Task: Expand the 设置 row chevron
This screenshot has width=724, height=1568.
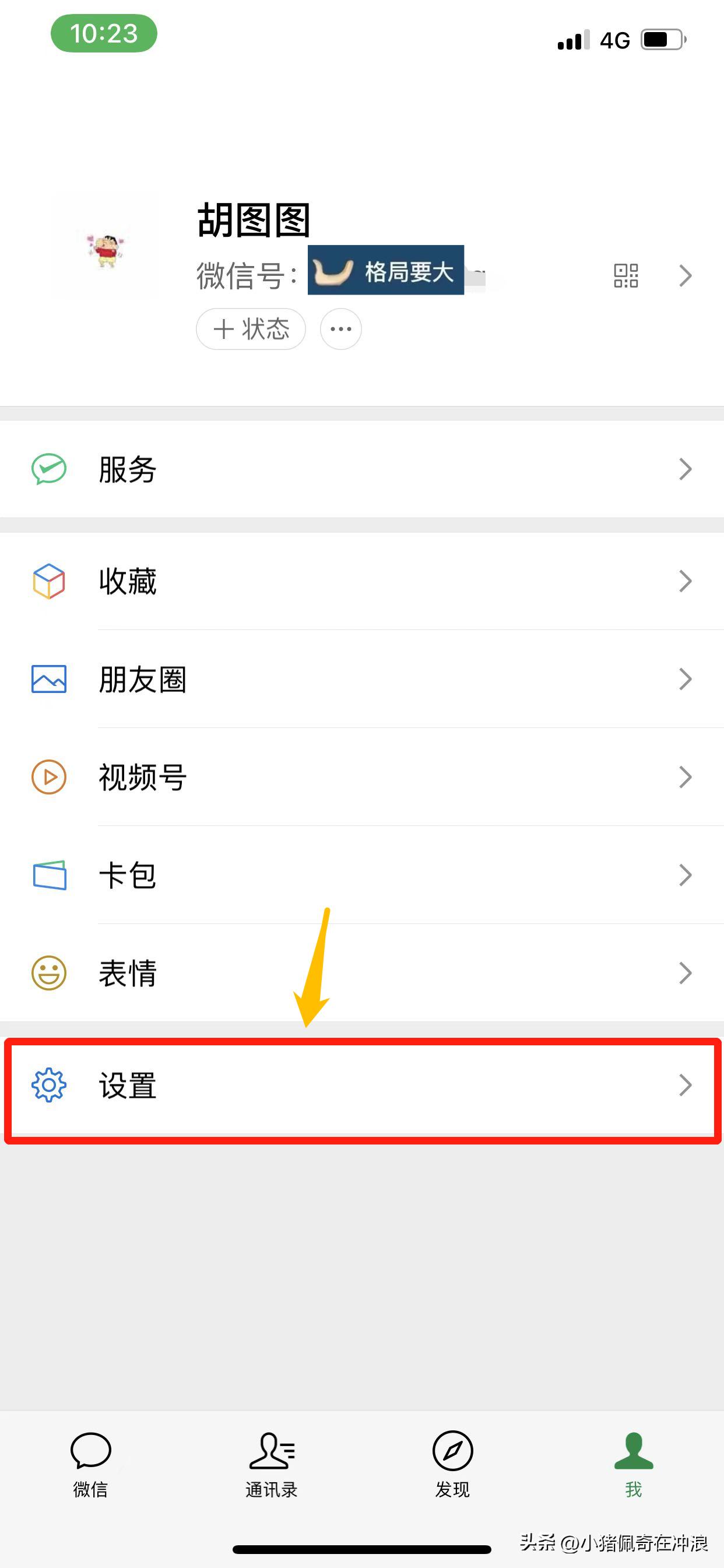Action: 686,1086
